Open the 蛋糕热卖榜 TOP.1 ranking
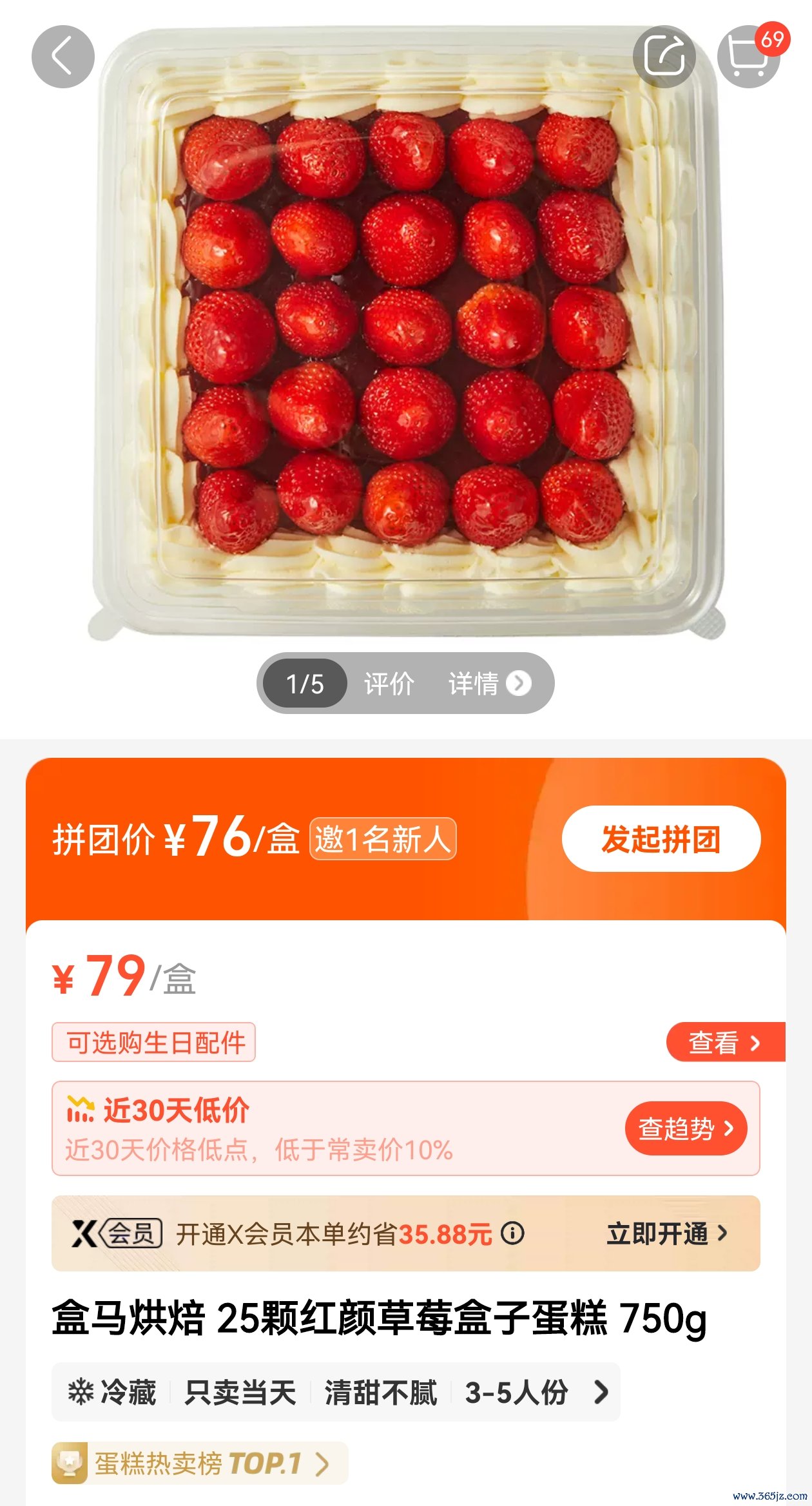 tap(200, 1463)
